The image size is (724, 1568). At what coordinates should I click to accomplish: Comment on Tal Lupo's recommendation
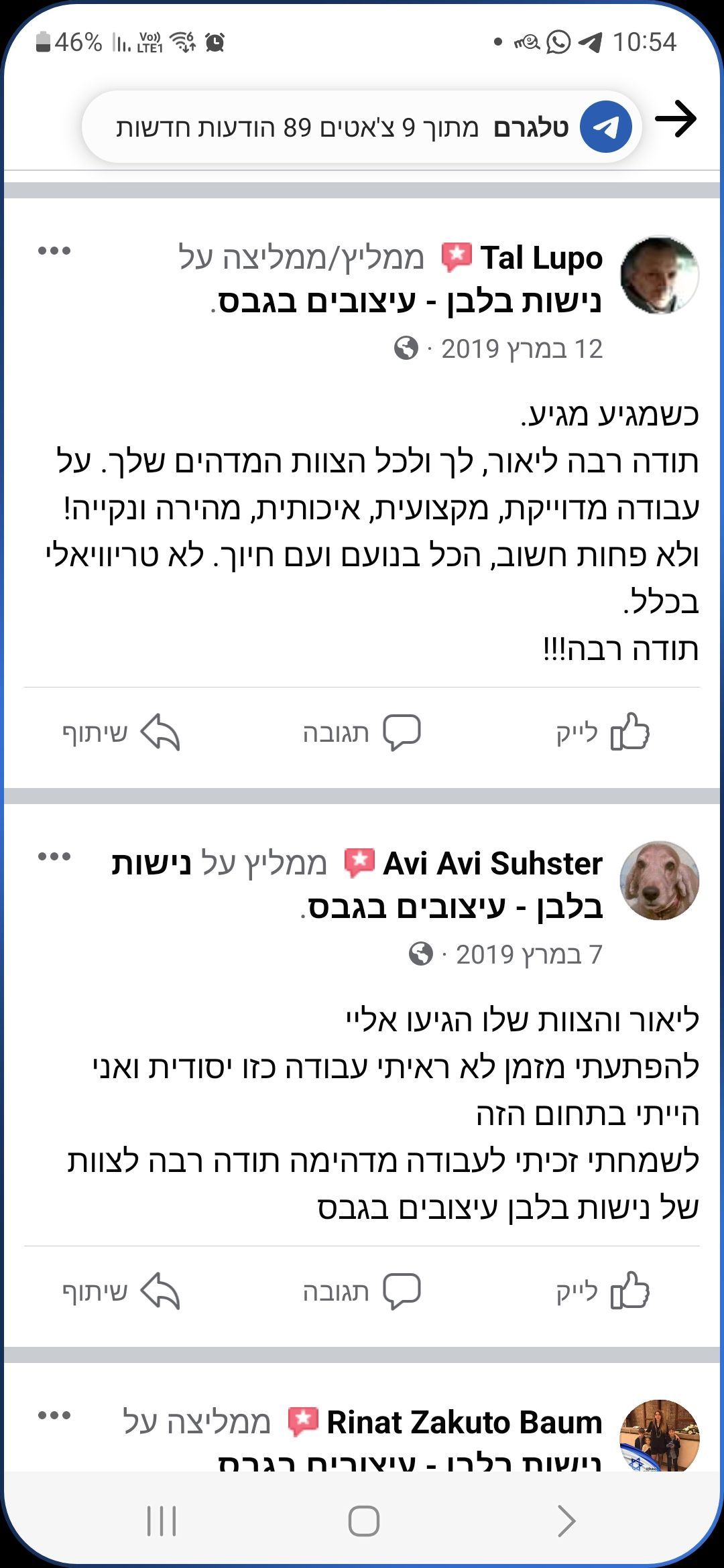click(x=362, y=732)
